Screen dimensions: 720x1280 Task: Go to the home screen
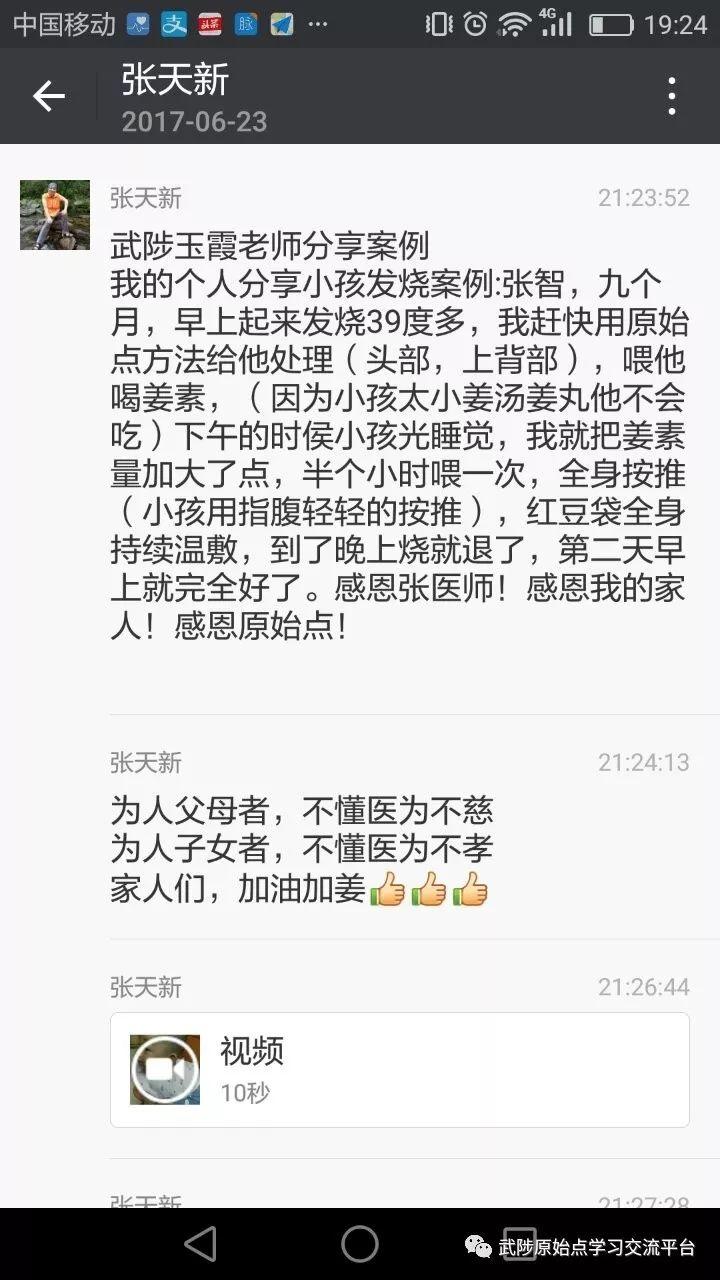[360, 1244]
